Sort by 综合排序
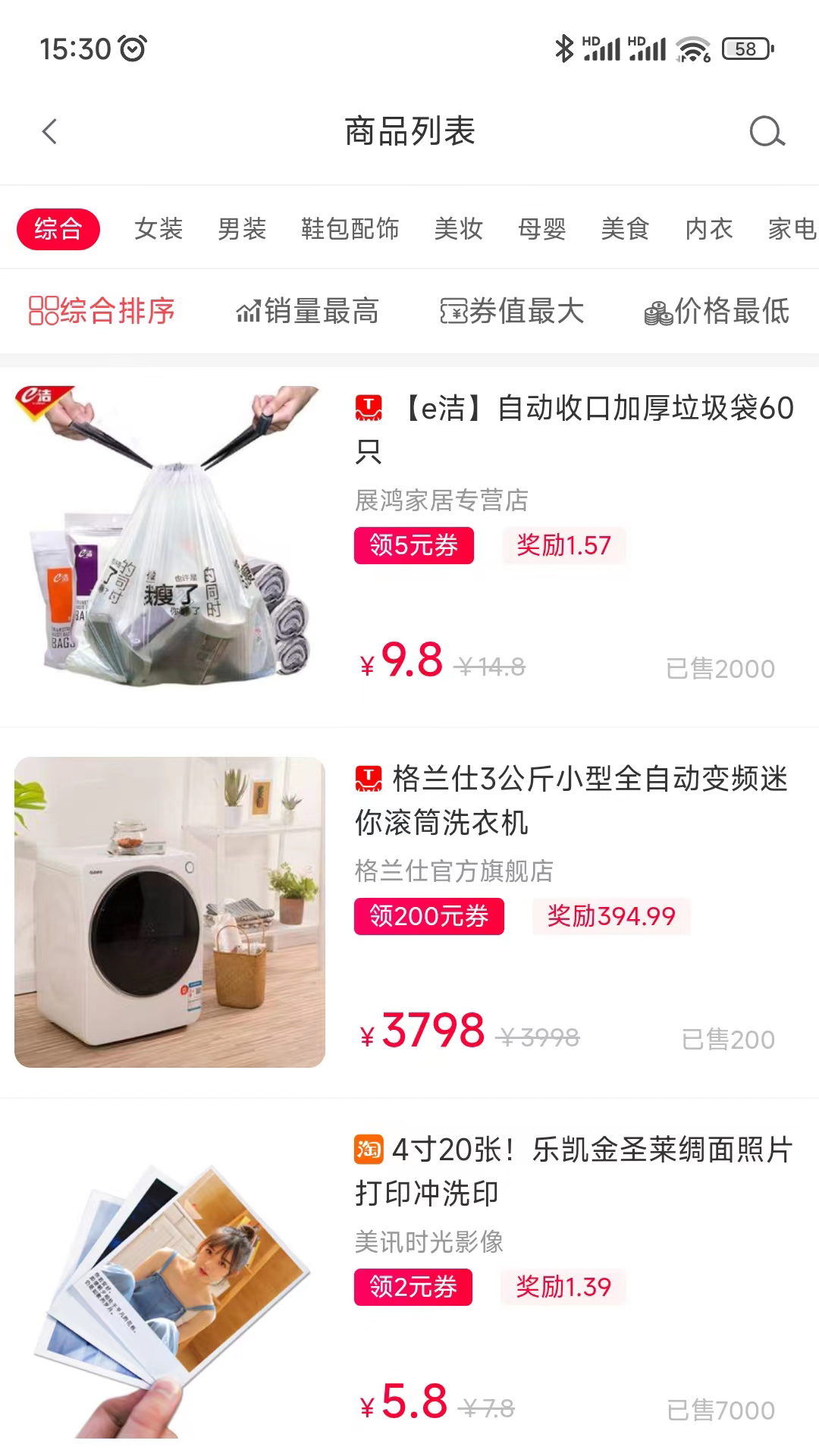Viewport: 819px width, 1456px height. (x=102, y=311)
